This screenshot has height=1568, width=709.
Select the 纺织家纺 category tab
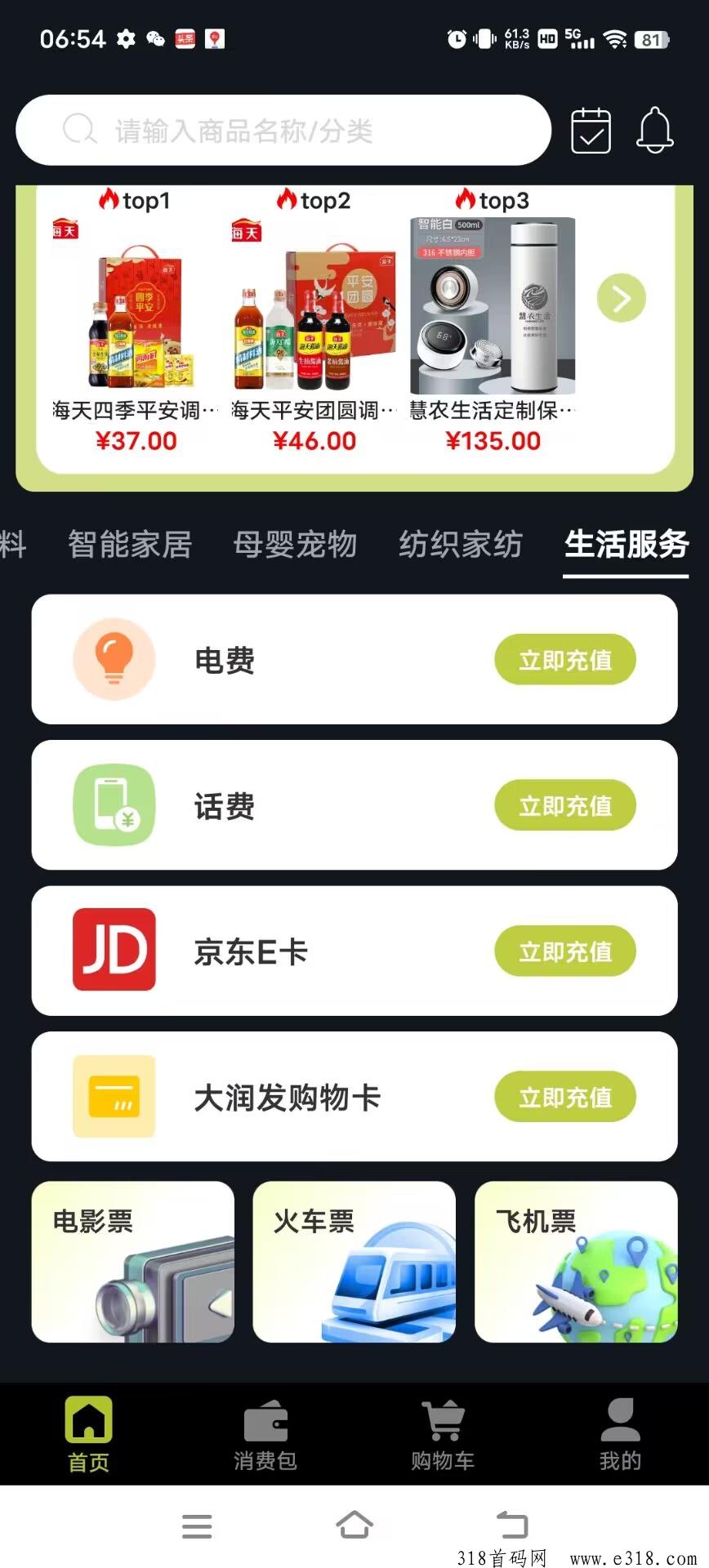460,545
